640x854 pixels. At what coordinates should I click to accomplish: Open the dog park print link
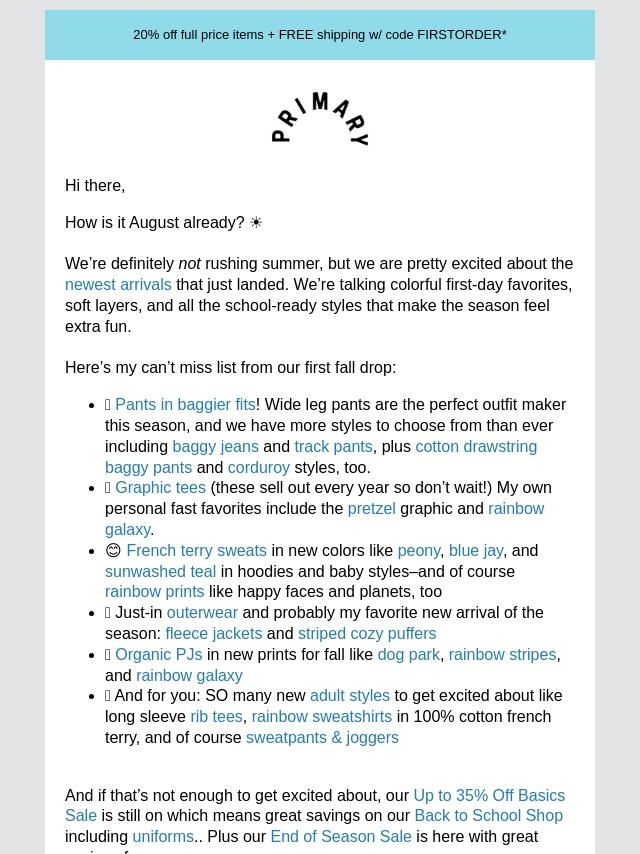pyautogui.click(x=409, y=655)
